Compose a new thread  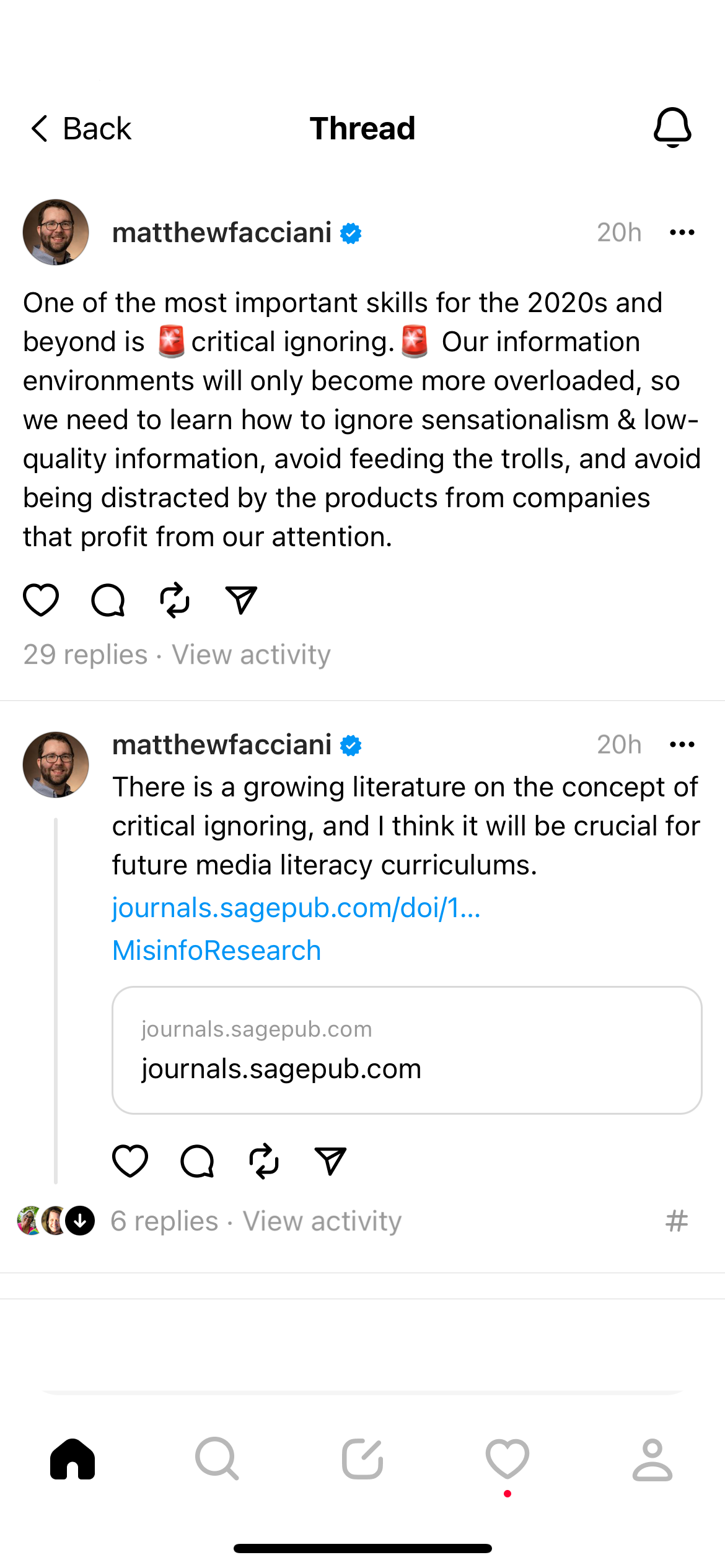pos(362,1459)
